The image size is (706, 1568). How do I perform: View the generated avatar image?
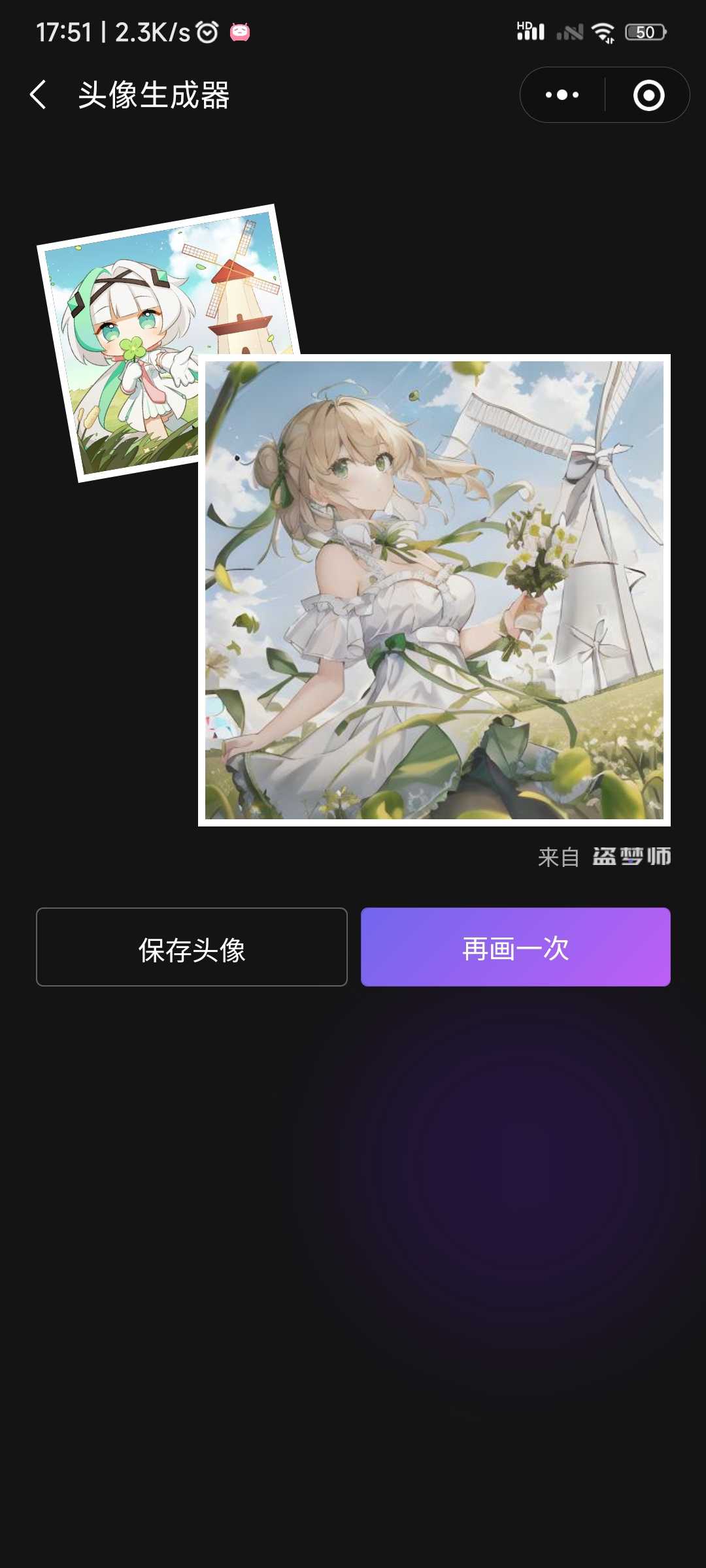tap(434, 590)
